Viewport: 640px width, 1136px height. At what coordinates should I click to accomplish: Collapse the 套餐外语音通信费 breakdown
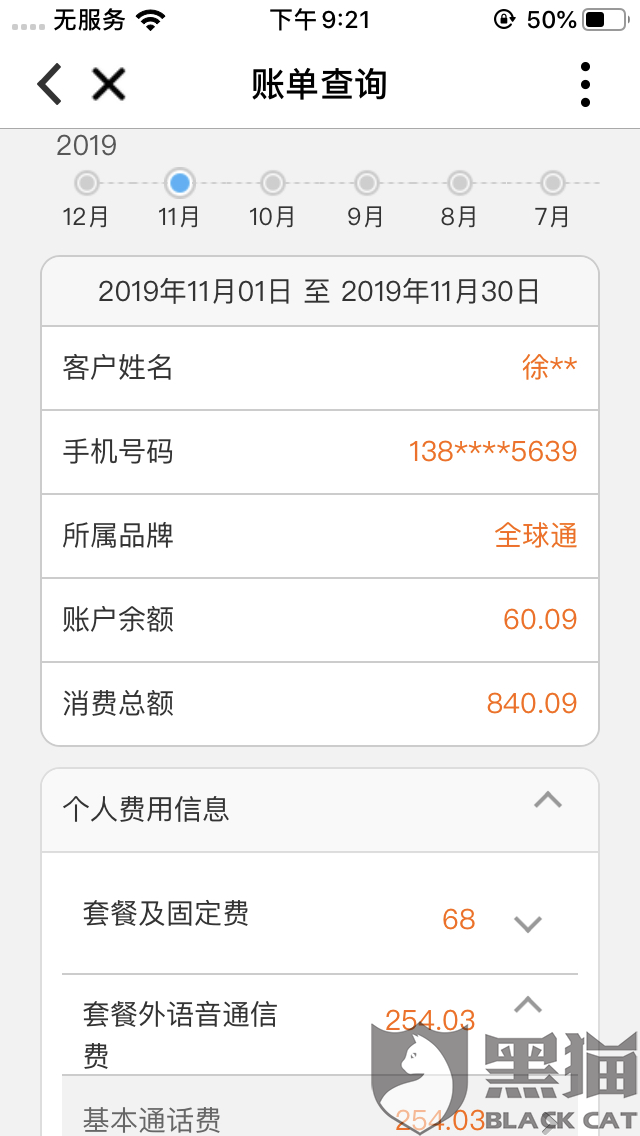point(527,1004)
